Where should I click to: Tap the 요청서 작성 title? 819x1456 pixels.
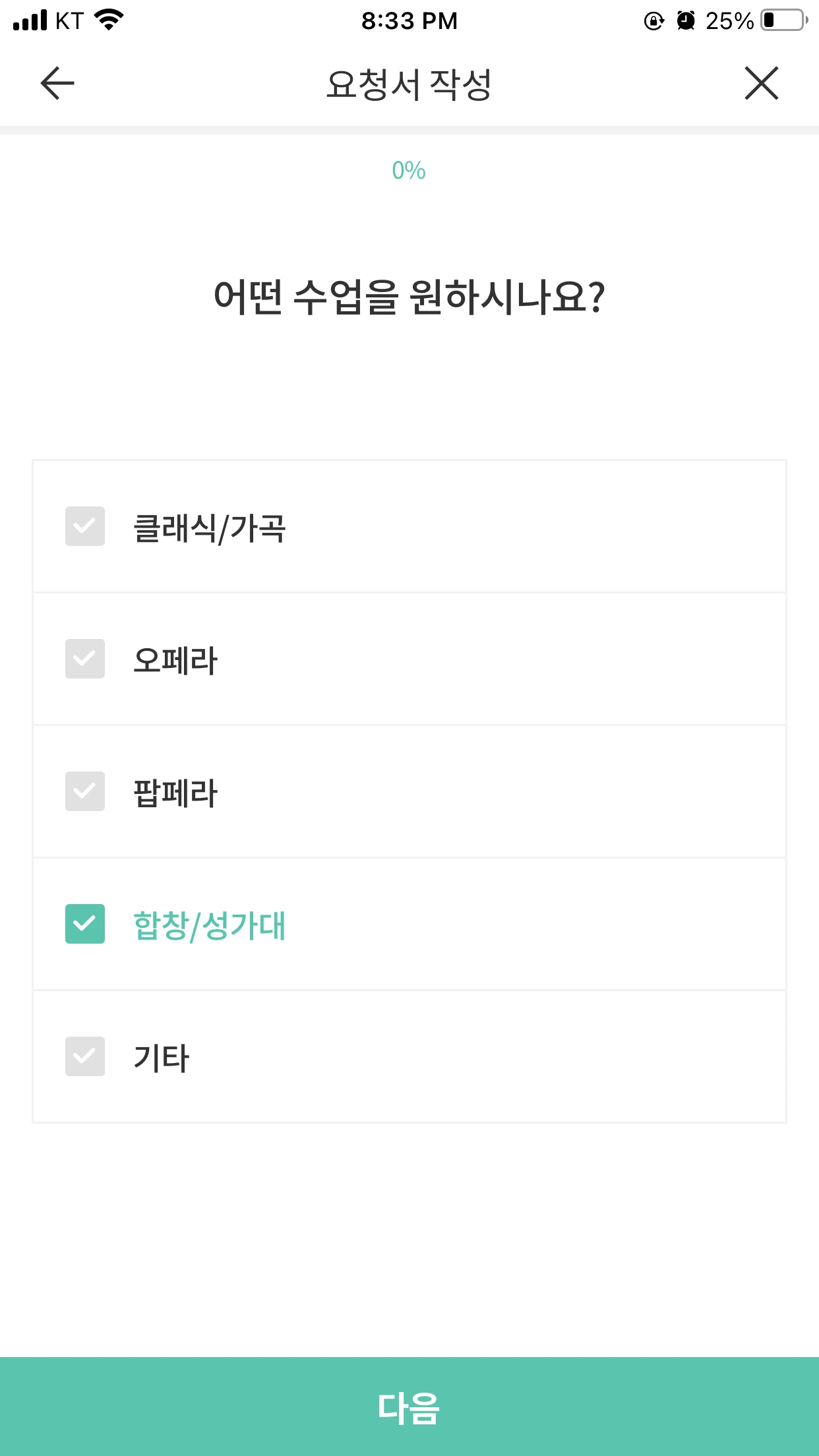(x=409, y=83)
